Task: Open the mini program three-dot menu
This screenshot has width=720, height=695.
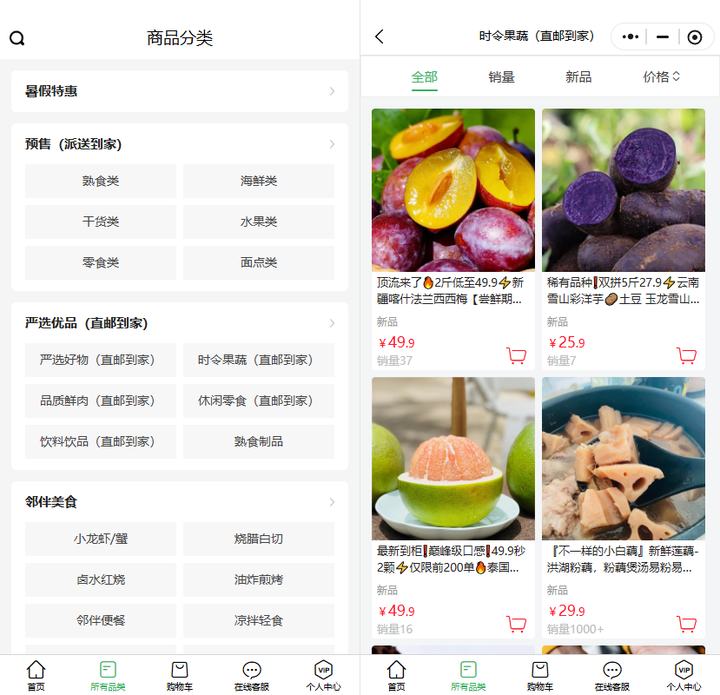Action: [x=630, y=37]
